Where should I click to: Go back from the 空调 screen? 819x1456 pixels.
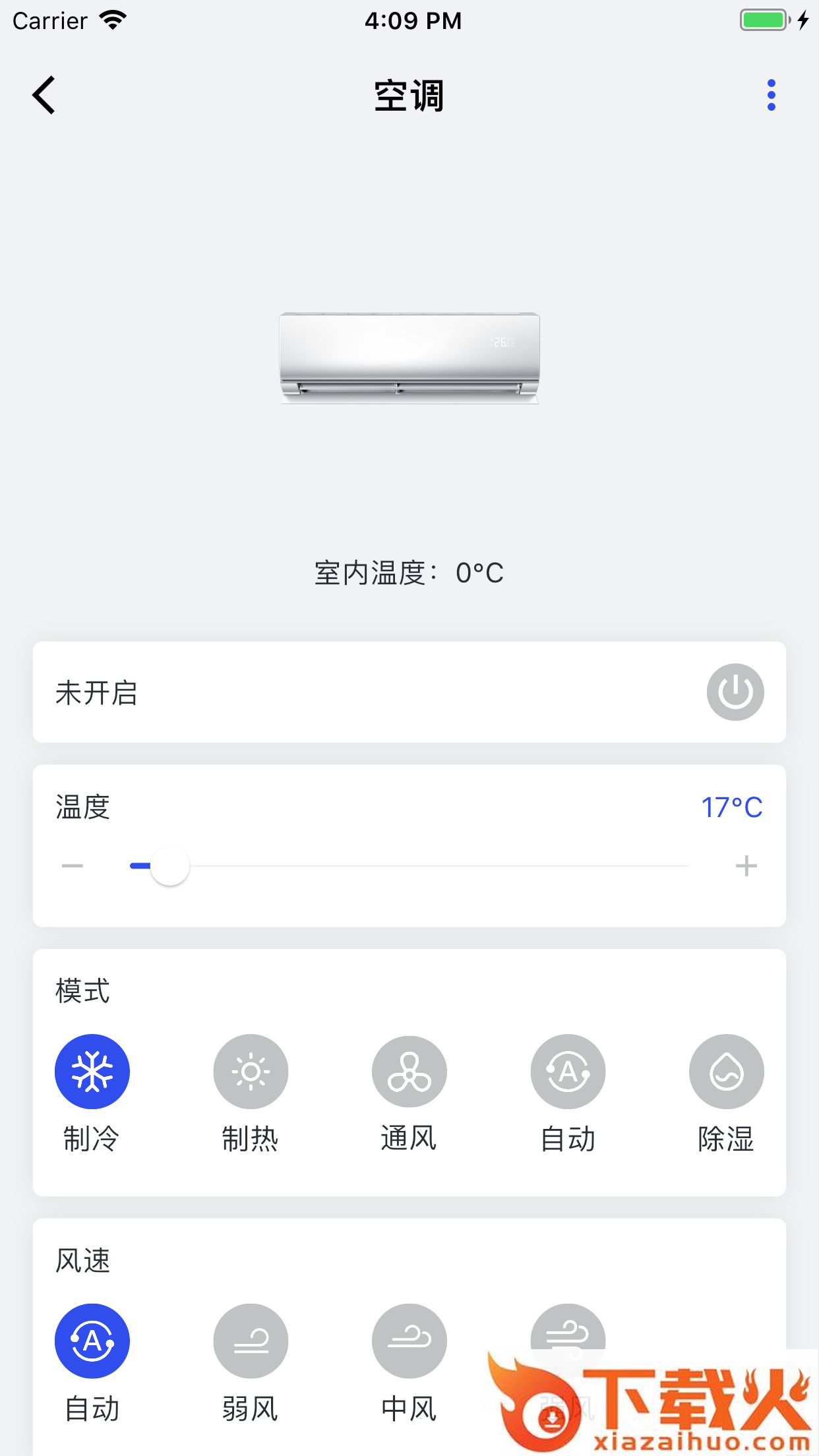(44, 96)
